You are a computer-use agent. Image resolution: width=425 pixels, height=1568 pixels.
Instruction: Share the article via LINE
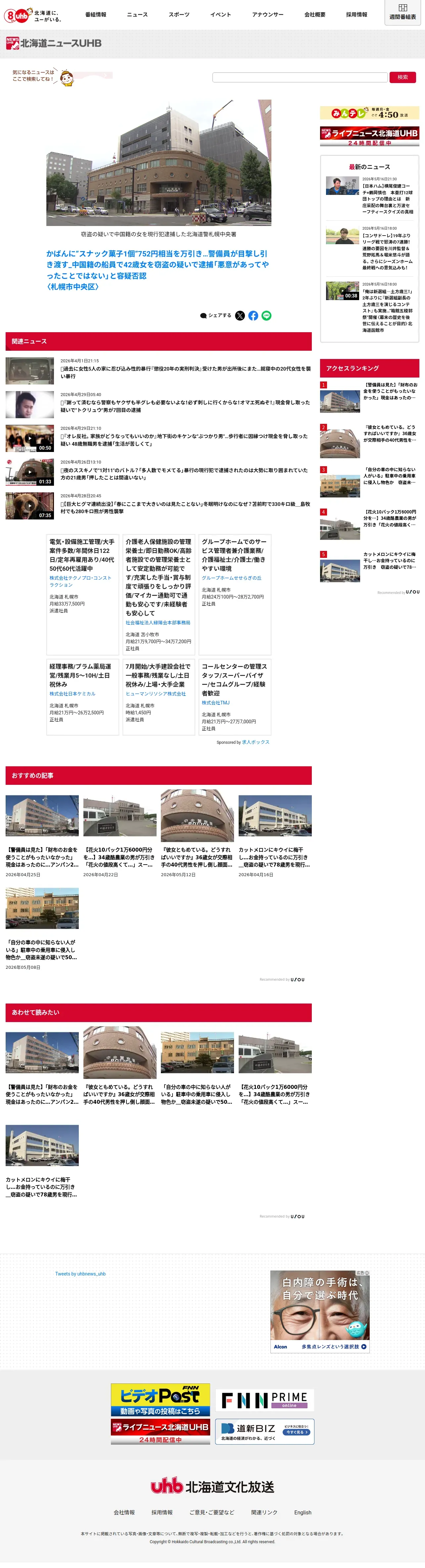(266, 315)
